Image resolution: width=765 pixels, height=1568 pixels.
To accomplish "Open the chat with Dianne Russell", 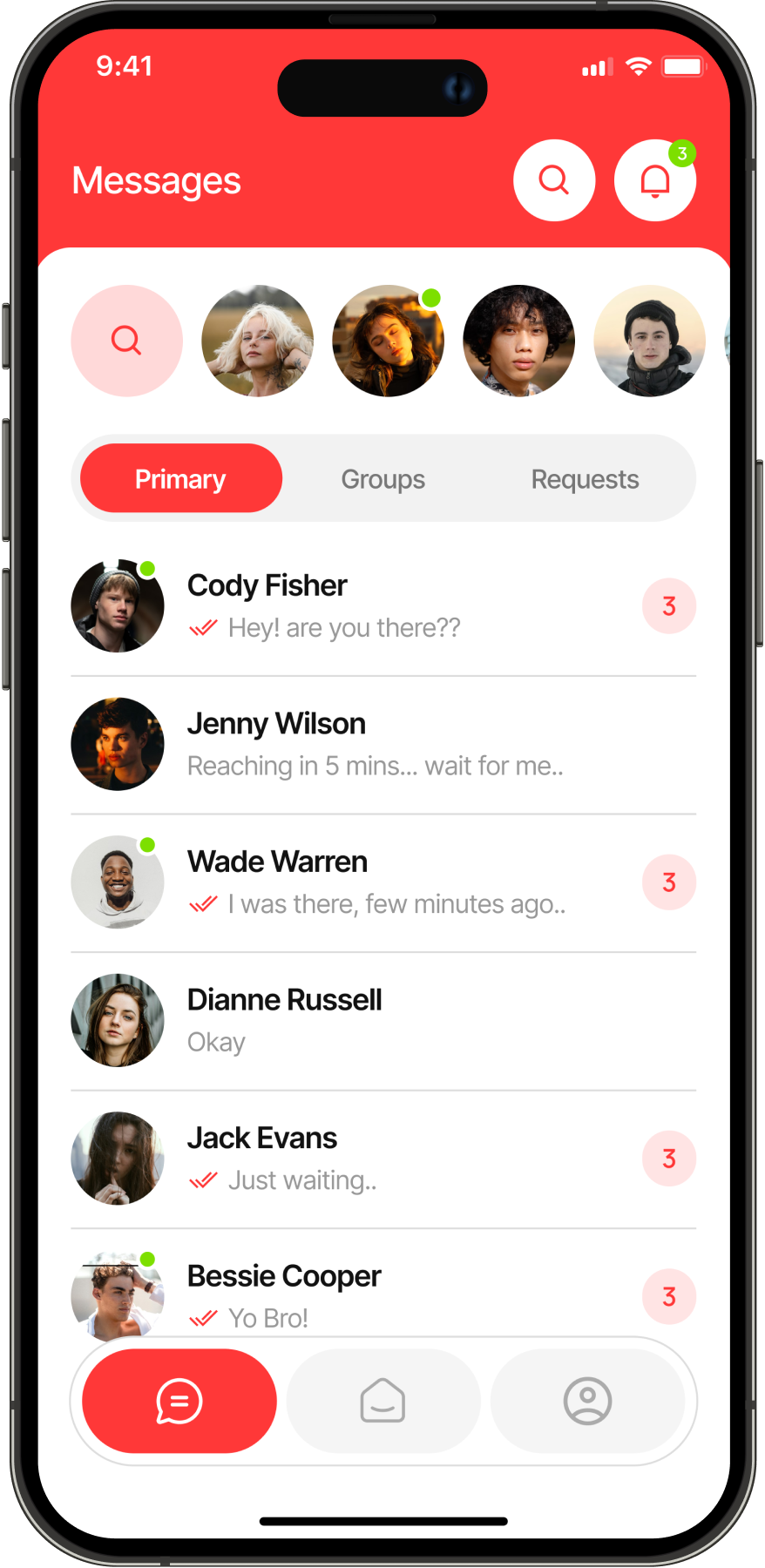I will click(383, 1020).
